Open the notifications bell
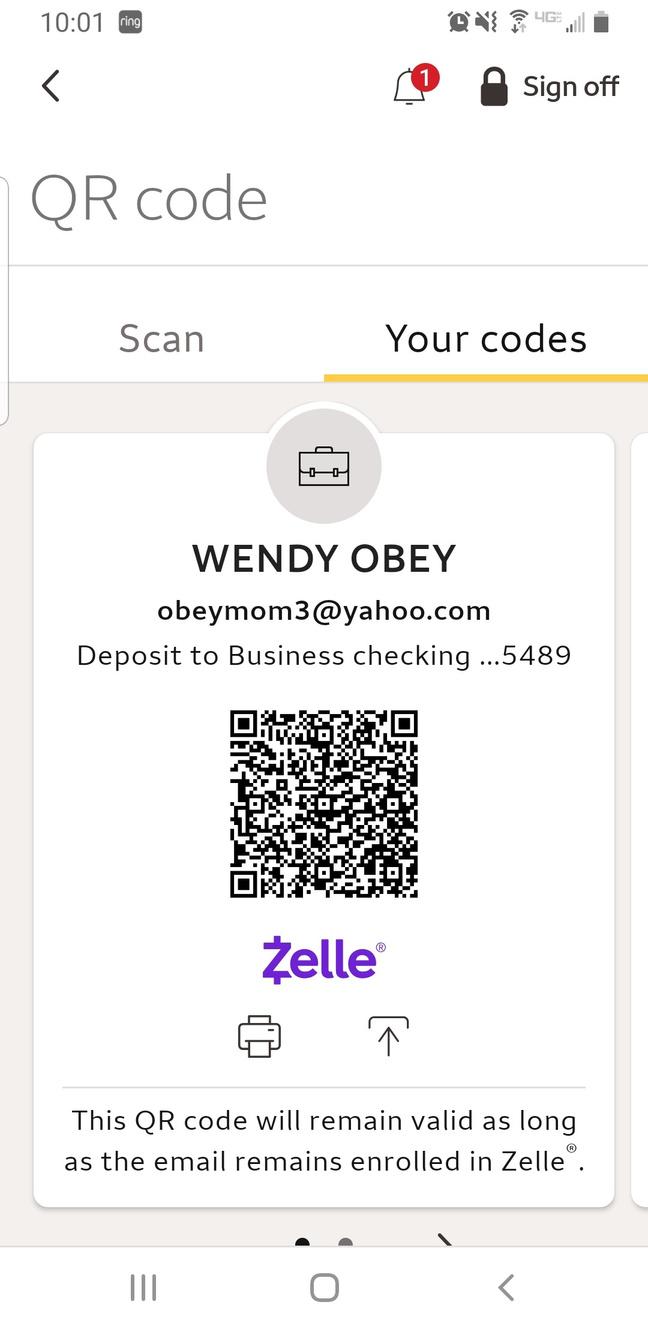This screenshot has width=648, height=1332. [410, 87]
